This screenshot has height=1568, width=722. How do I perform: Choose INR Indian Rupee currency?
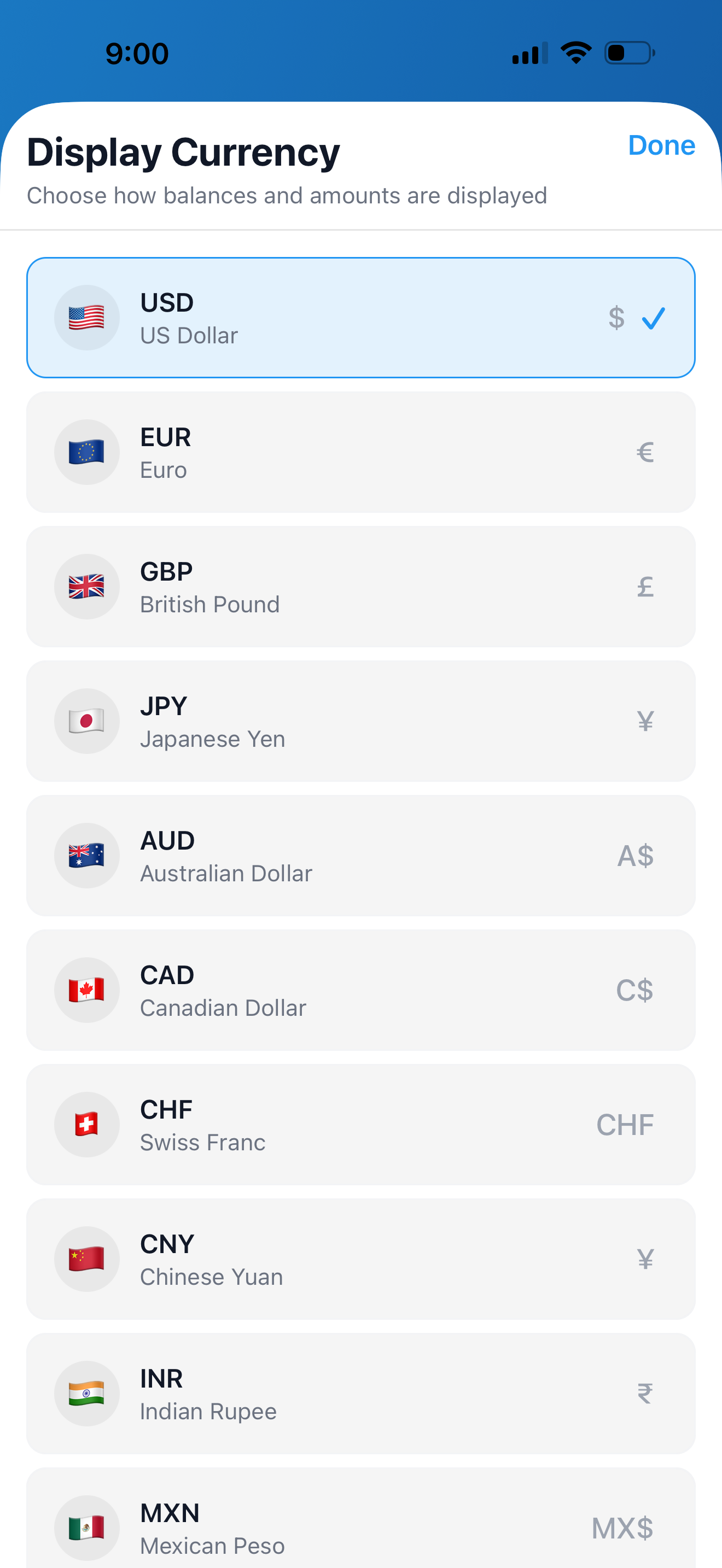tap(361, 1394)
